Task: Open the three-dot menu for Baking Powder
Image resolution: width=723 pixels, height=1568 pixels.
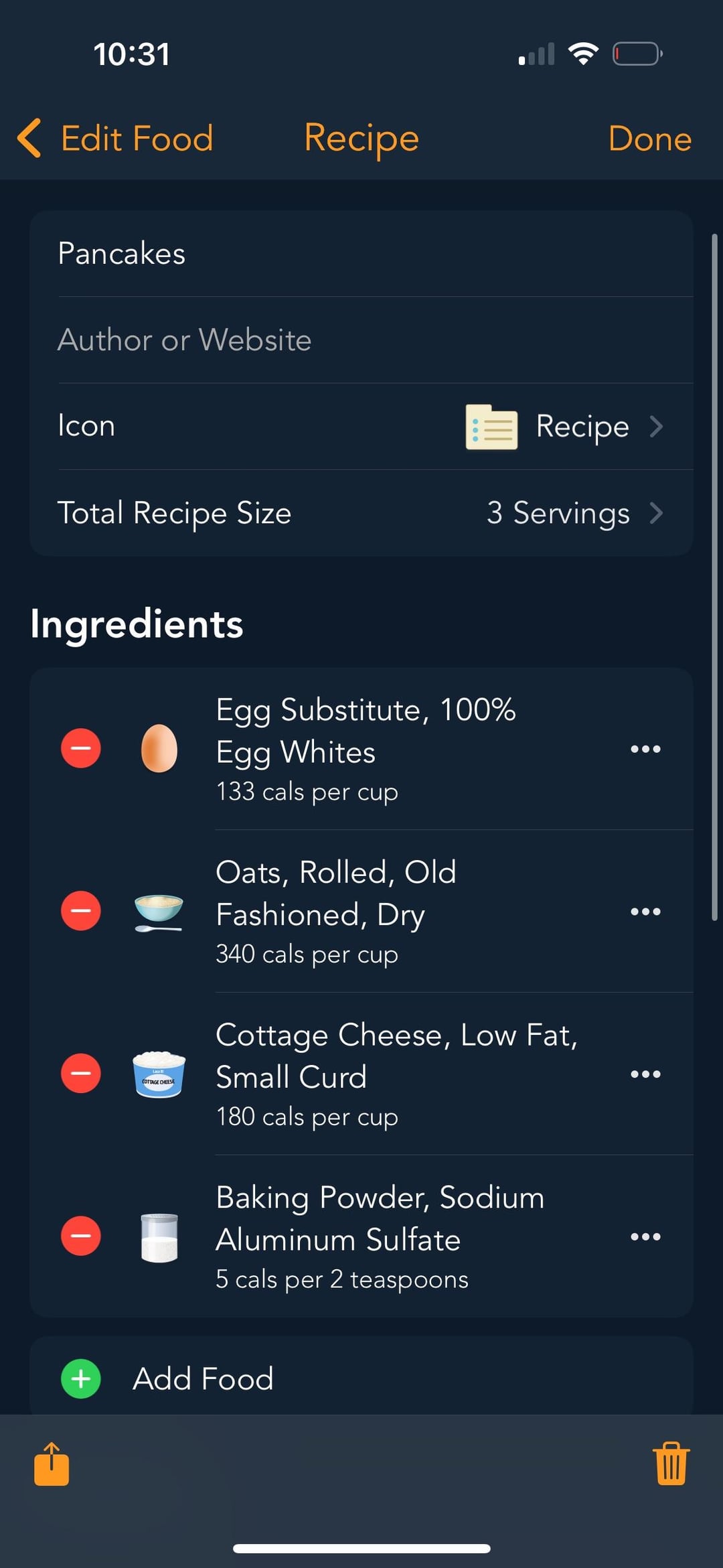Action: tap(645, 1236)
